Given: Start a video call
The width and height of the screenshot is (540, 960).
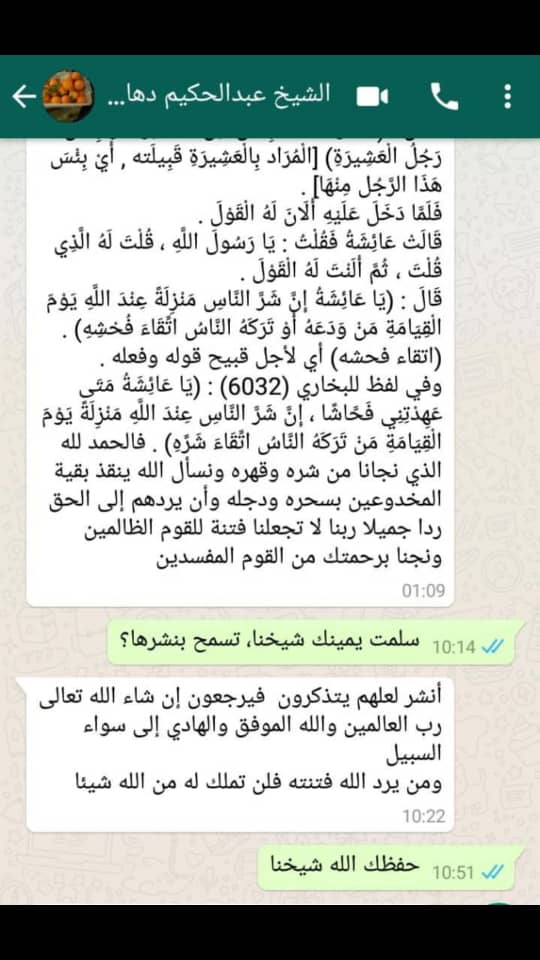Looking at the screenshot, I should tap(372, 97).
